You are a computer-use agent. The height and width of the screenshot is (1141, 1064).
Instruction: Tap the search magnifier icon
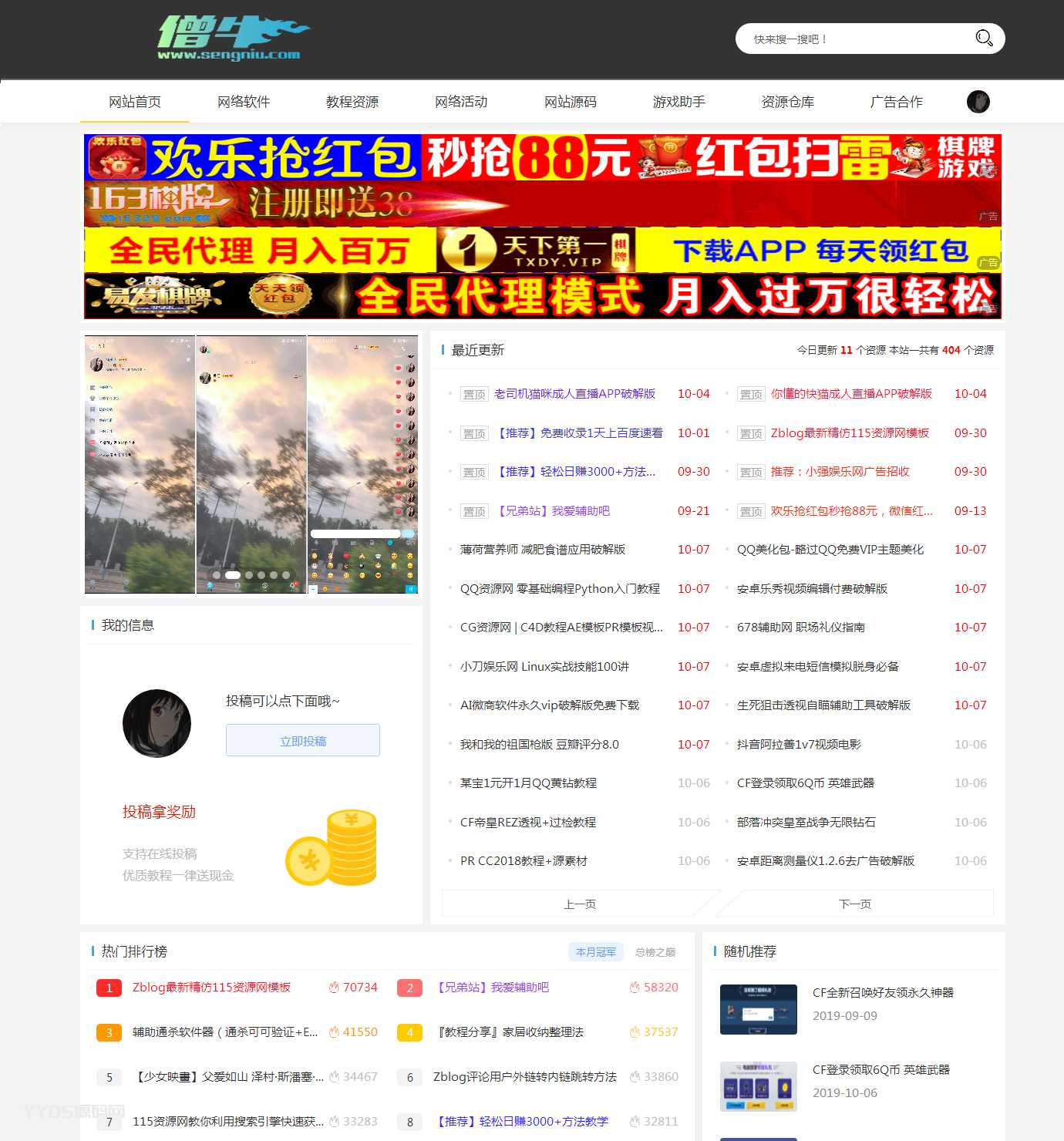tap(984, 39)
